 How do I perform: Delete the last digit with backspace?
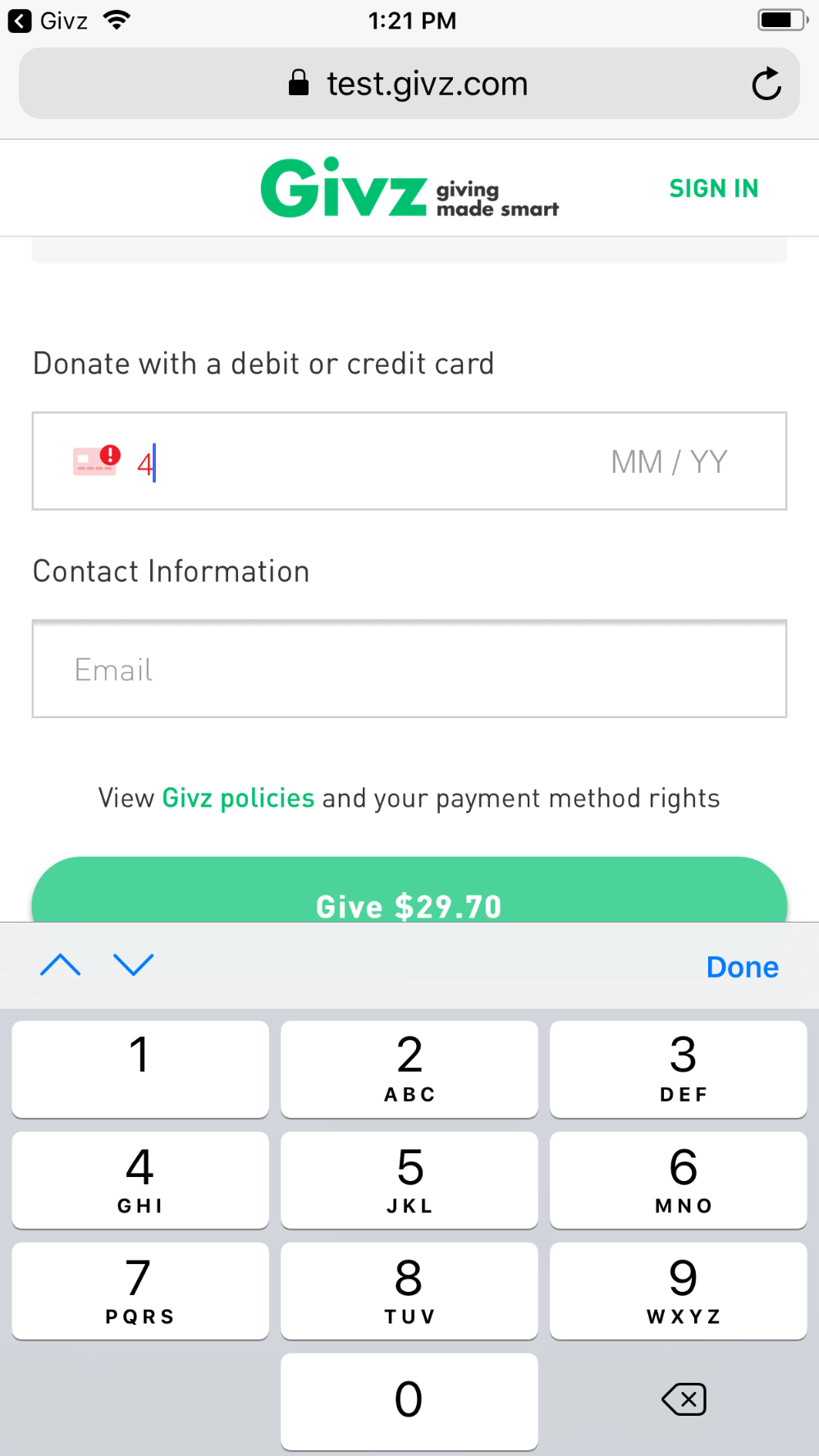pos(684,1399)
